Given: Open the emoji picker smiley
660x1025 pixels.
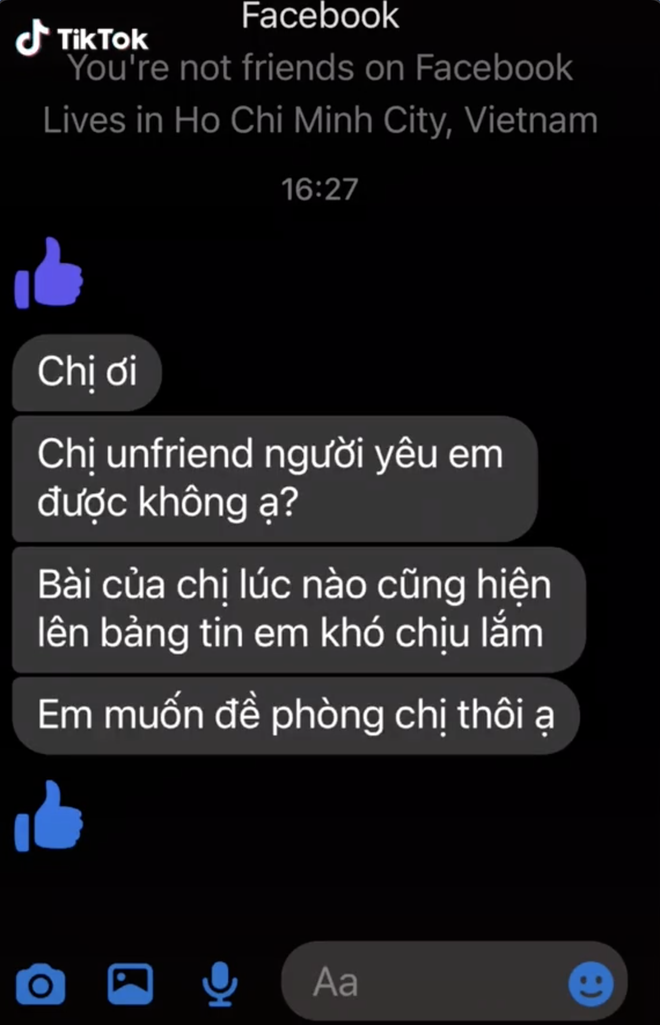Looking at the screenshot, I should (x=590, y=984).
